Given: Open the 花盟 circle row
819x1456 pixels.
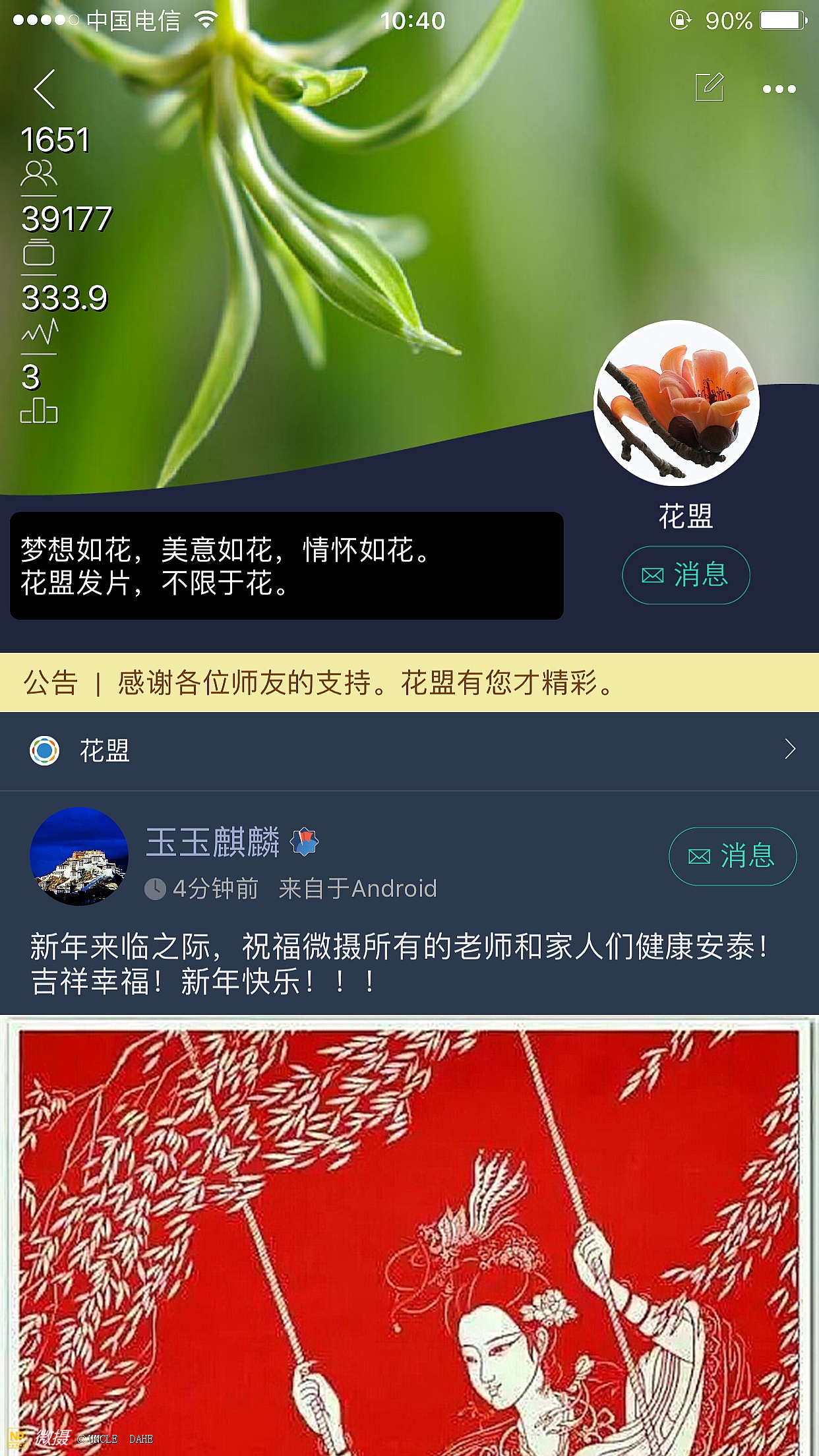Looking at the screenshot, I should [x=409, y=751].
